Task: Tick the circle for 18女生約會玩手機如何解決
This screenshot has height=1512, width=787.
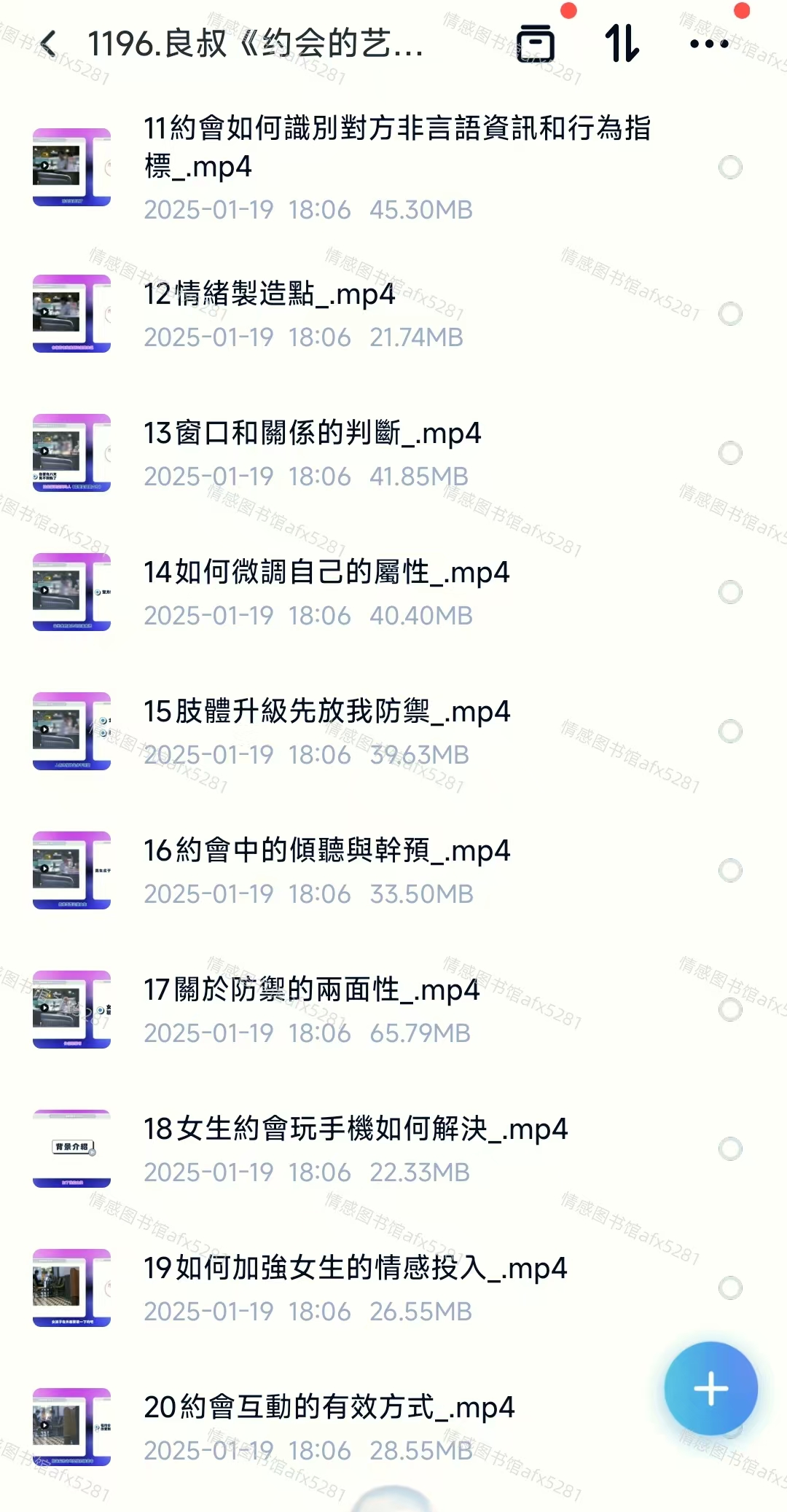Action: [x=730, y=1149]
